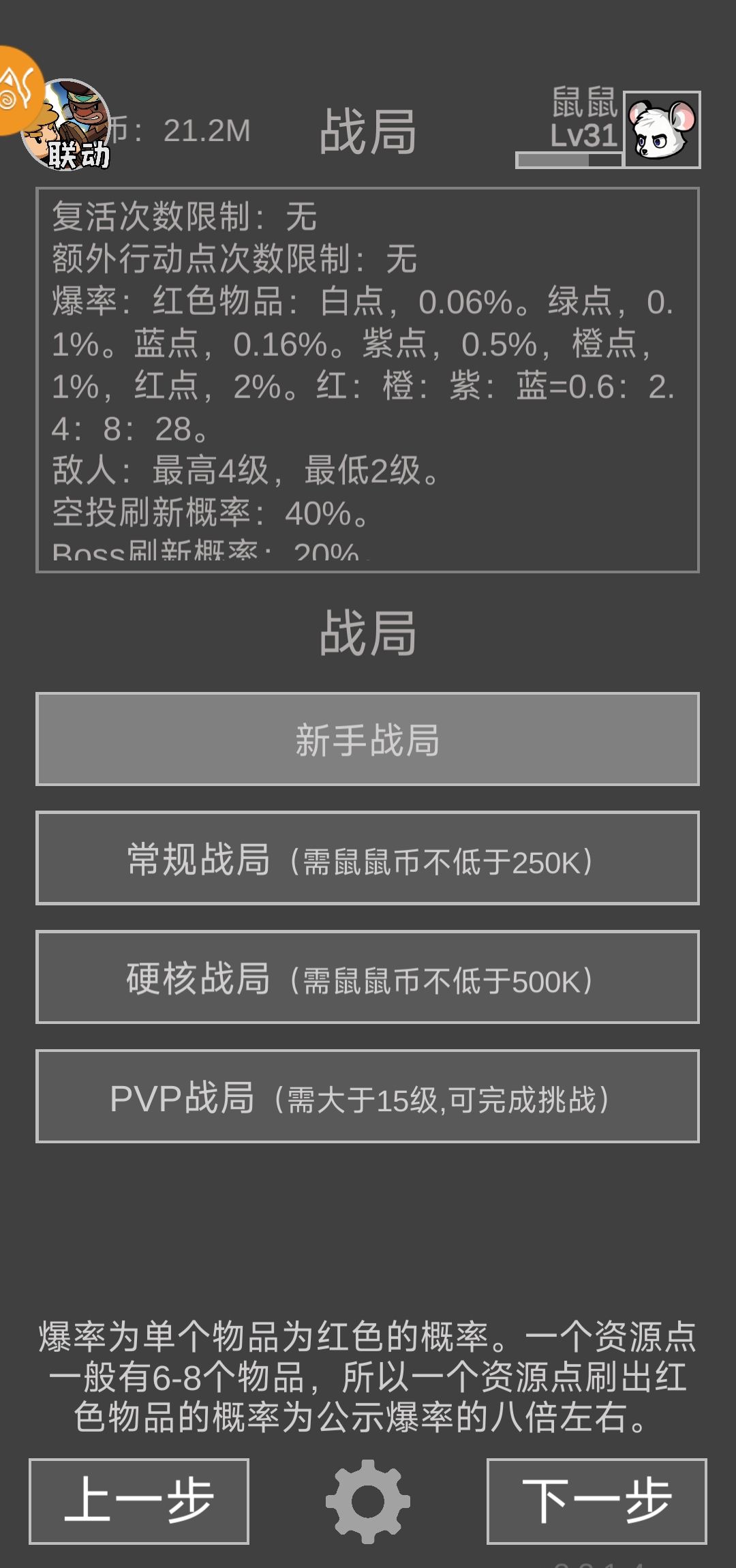736x1568 pixels.
Task: Open the settings gear
Action: point(368,1501)
